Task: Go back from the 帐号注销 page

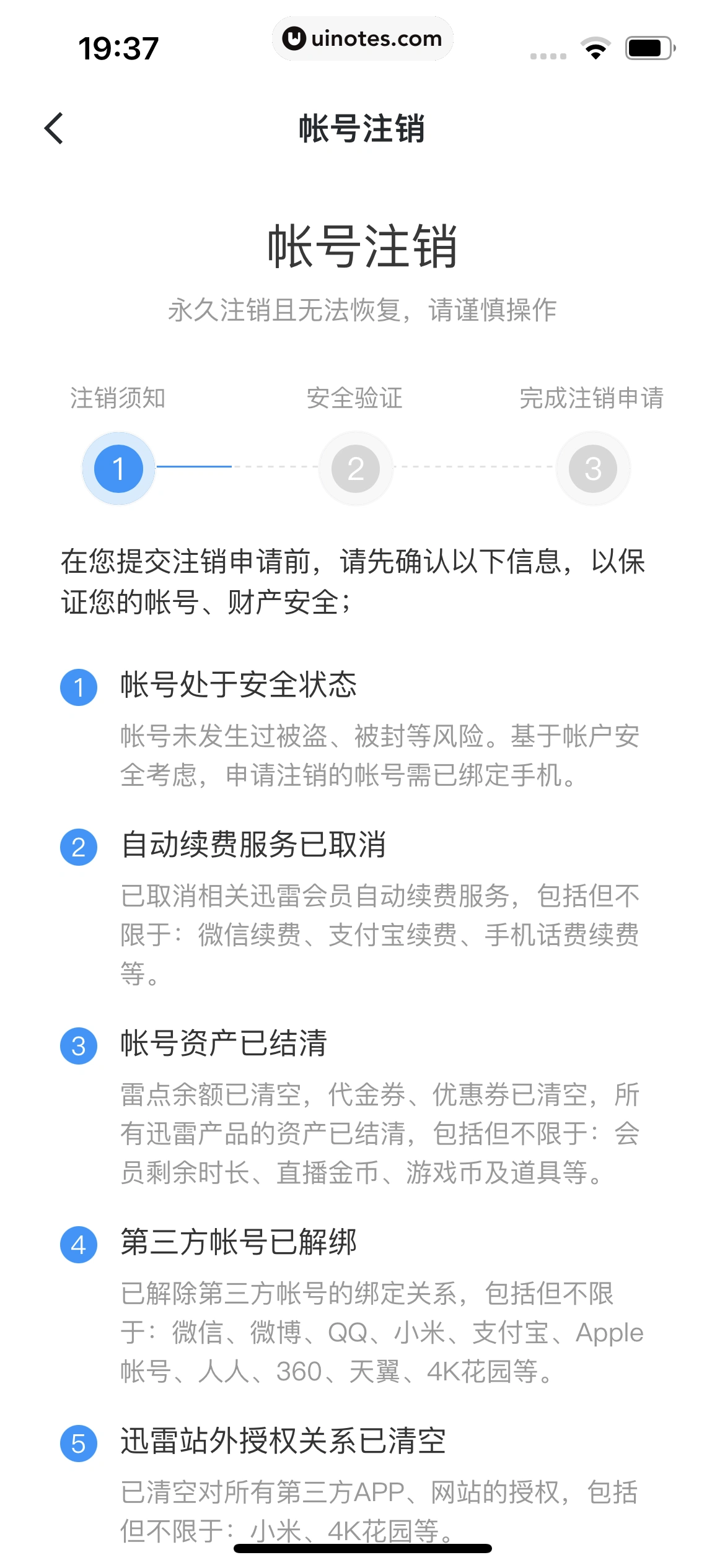Action: coord(55,128)
